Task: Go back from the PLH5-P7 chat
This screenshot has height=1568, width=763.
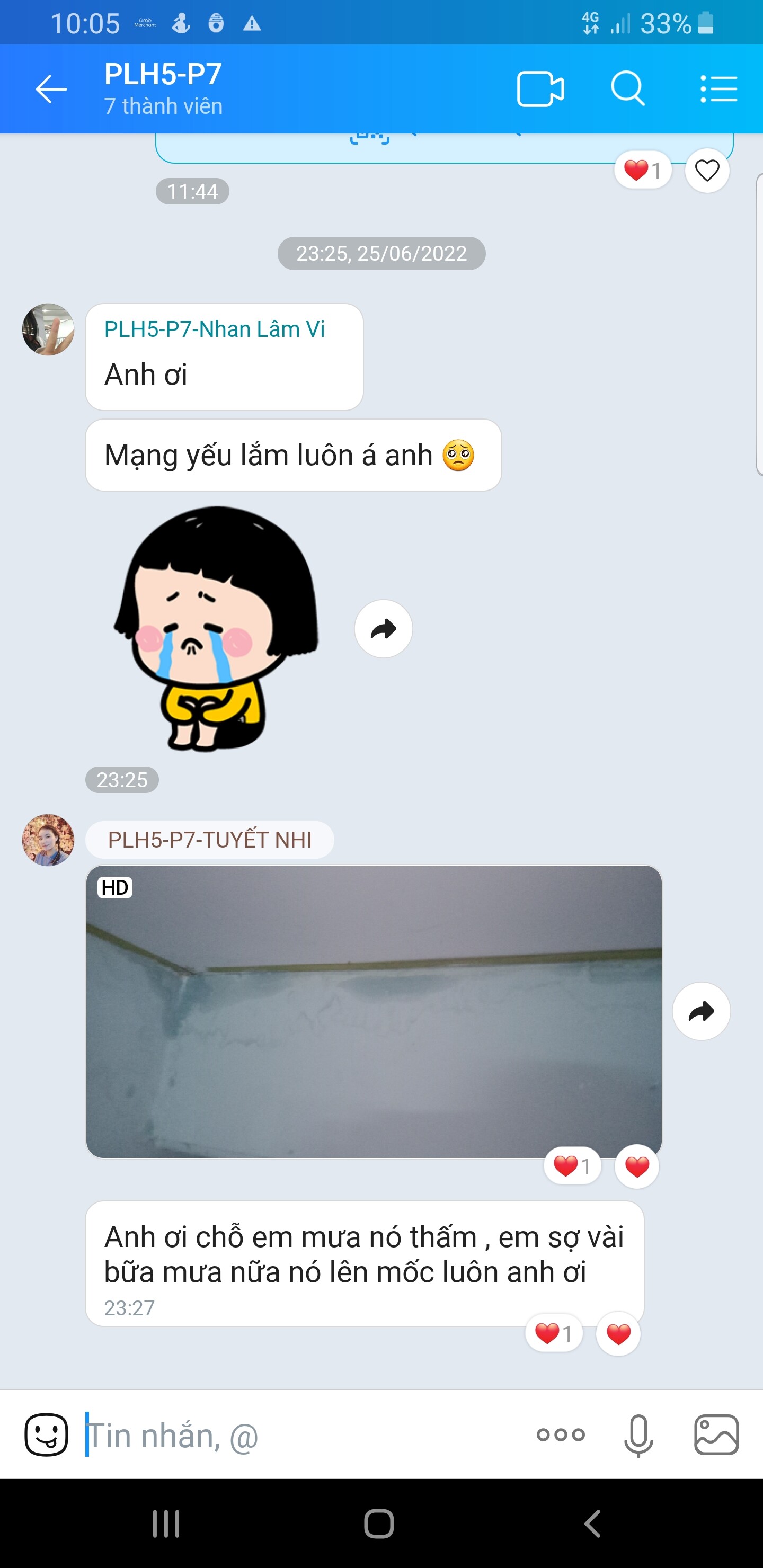Action: click(51, 90)
